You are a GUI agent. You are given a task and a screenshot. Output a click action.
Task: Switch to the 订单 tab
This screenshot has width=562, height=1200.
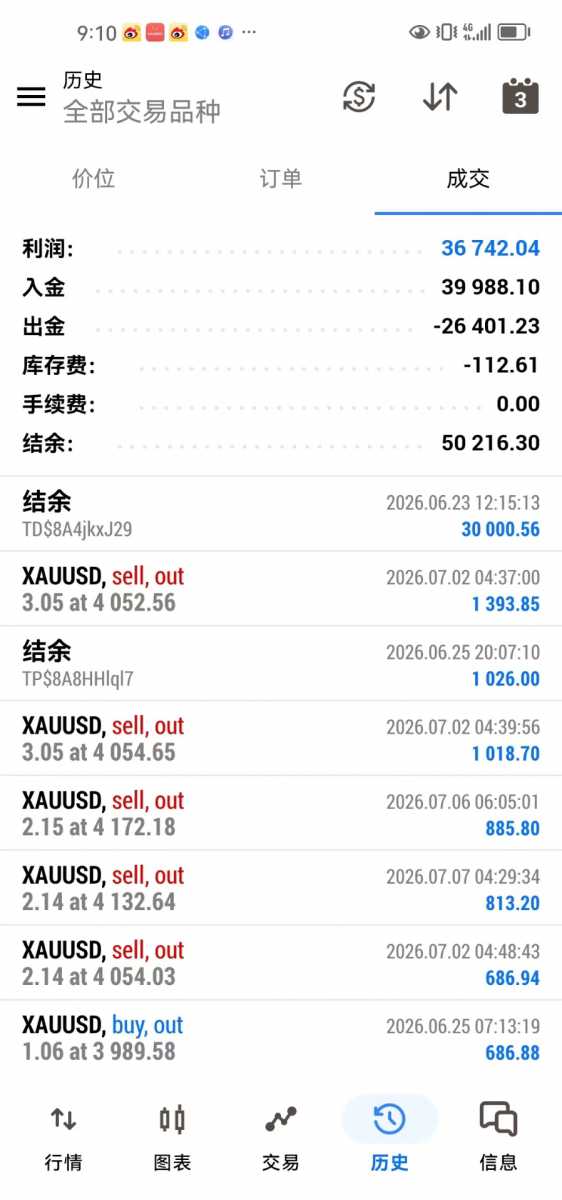pyautogui.click(x=281, y=179)
